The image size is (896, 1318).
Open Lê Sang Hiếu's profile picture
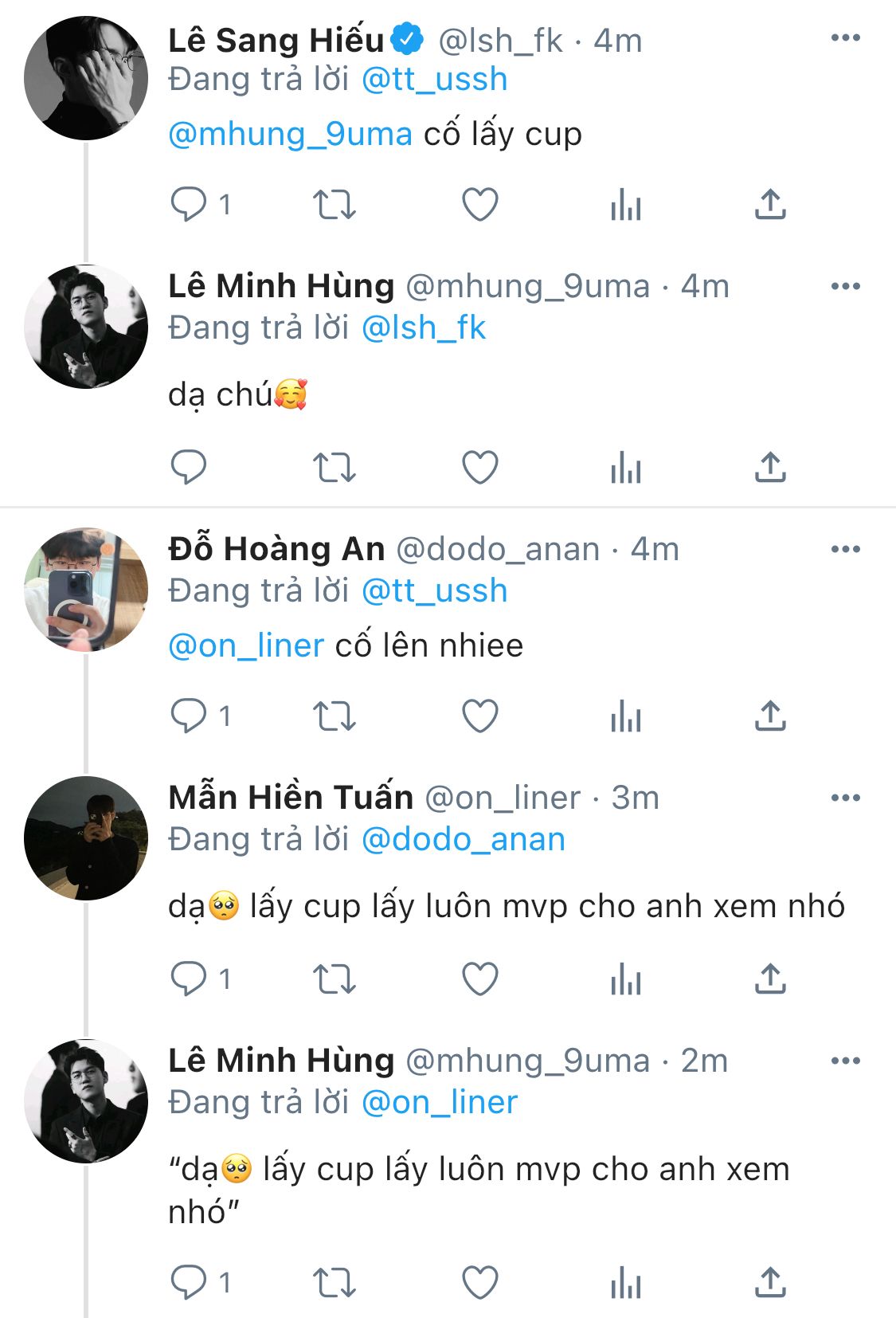[85, 77]
